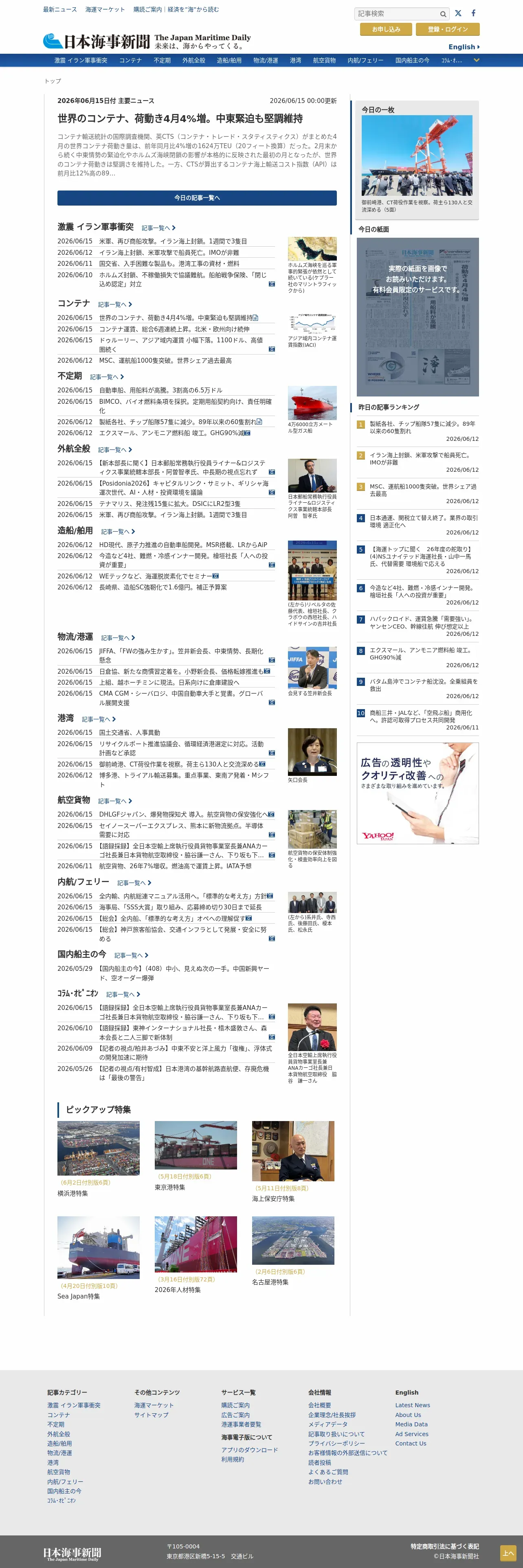
Task: Select 港湾 in the navigation bar
Action: pos(295,60)
